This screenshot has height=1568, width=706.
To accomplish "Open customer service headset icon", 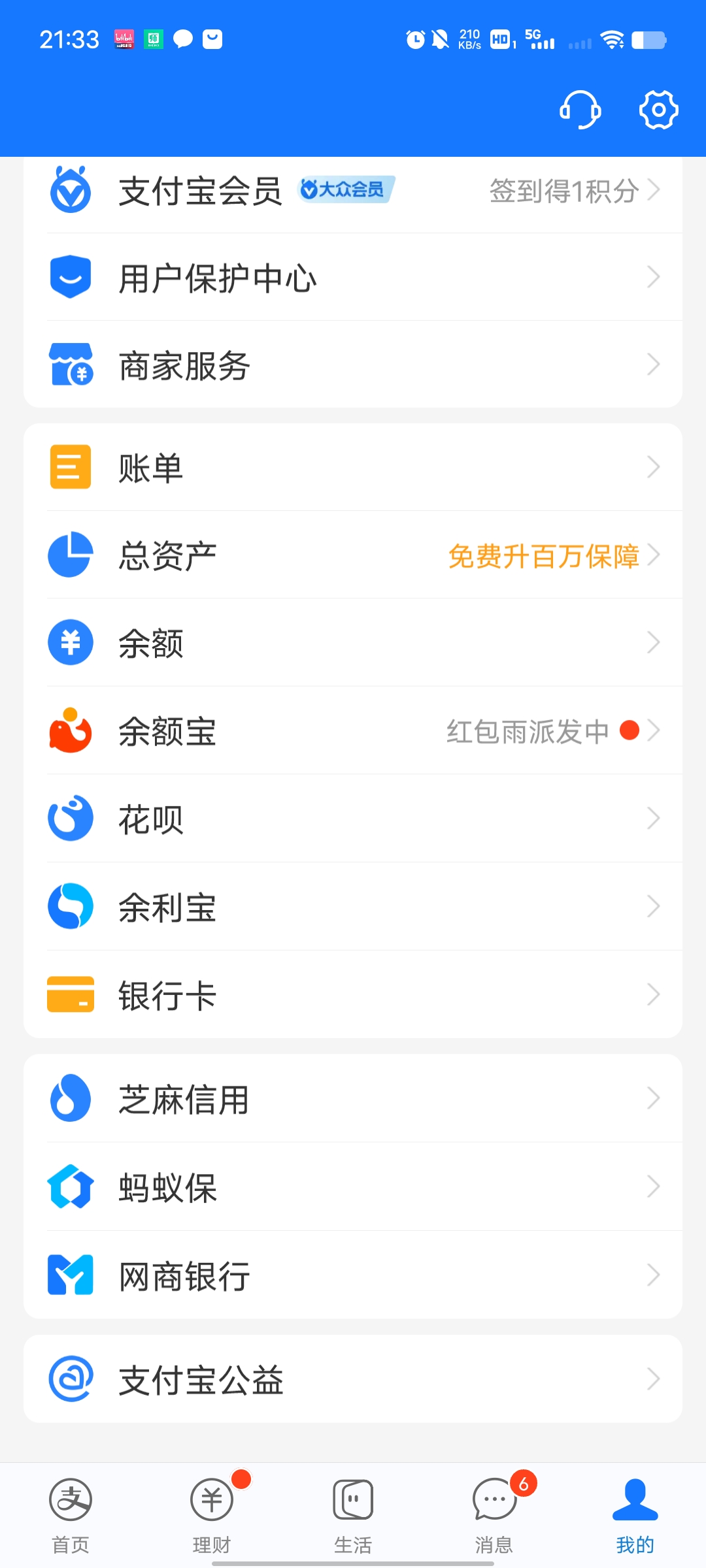I will click(x=580, y=110).
